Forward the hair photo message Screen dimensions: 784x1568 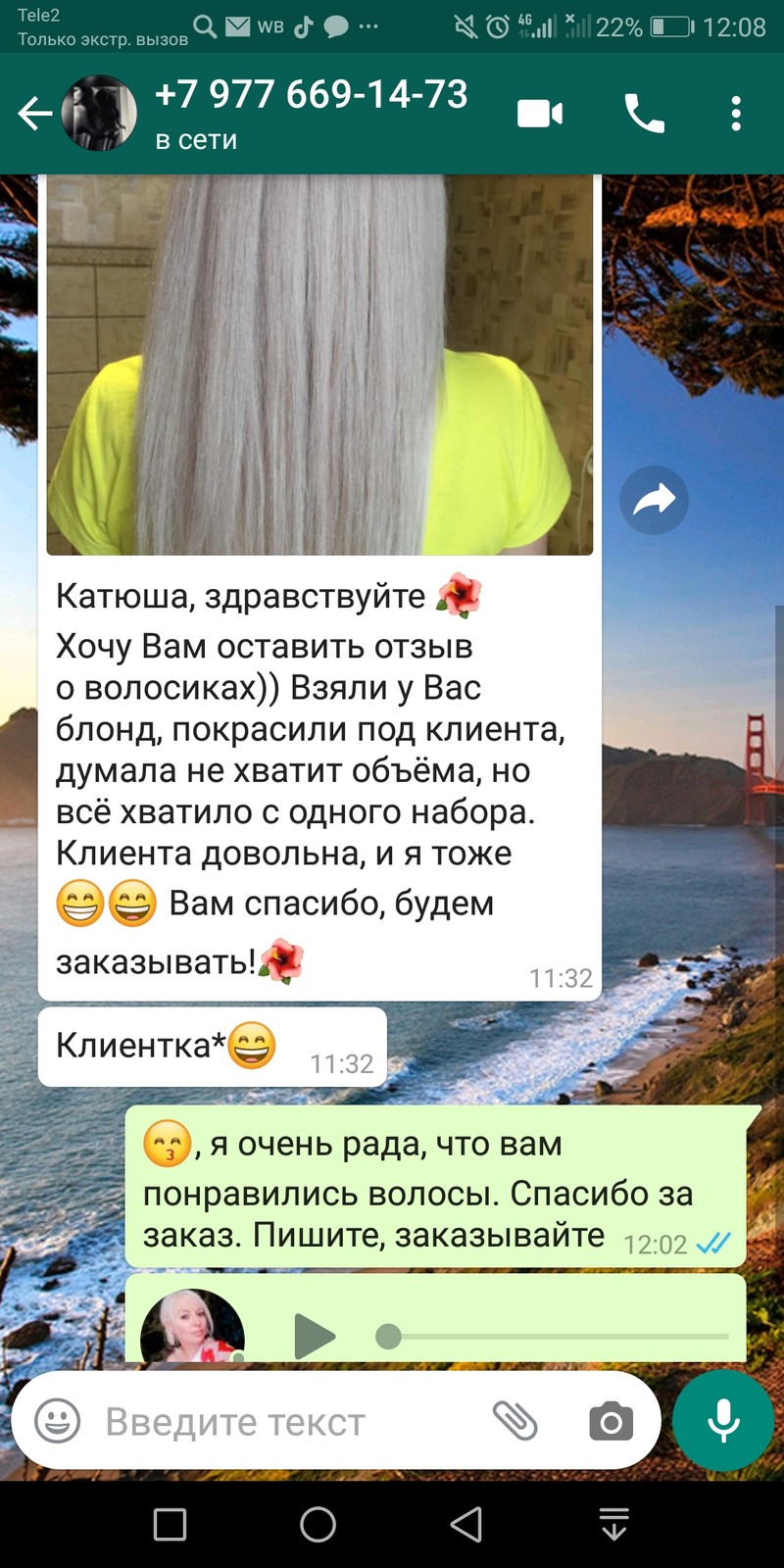[x=654, y=500]
